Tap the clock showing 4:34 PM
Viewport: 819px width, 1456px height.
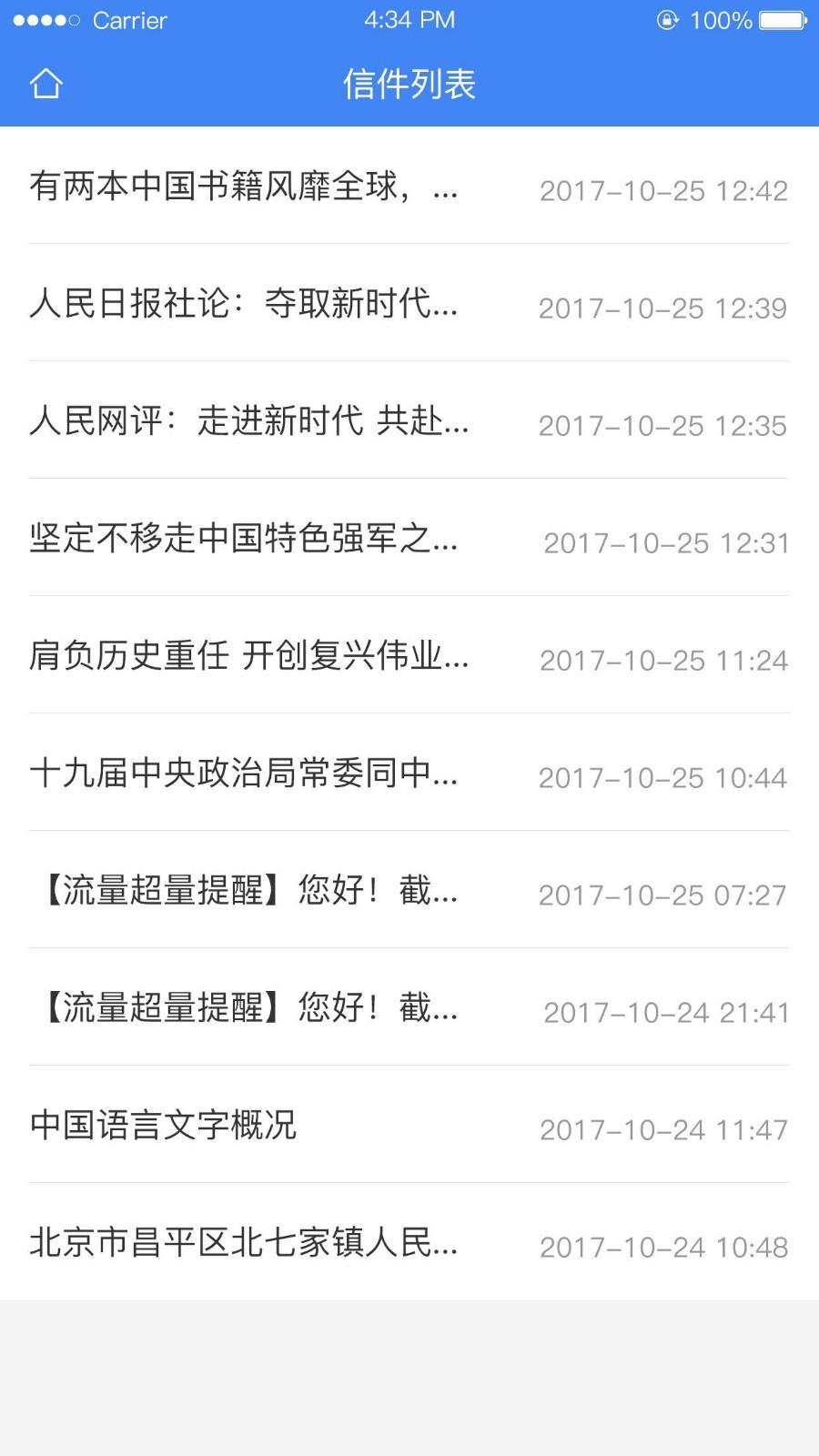(x=409, y=19)
